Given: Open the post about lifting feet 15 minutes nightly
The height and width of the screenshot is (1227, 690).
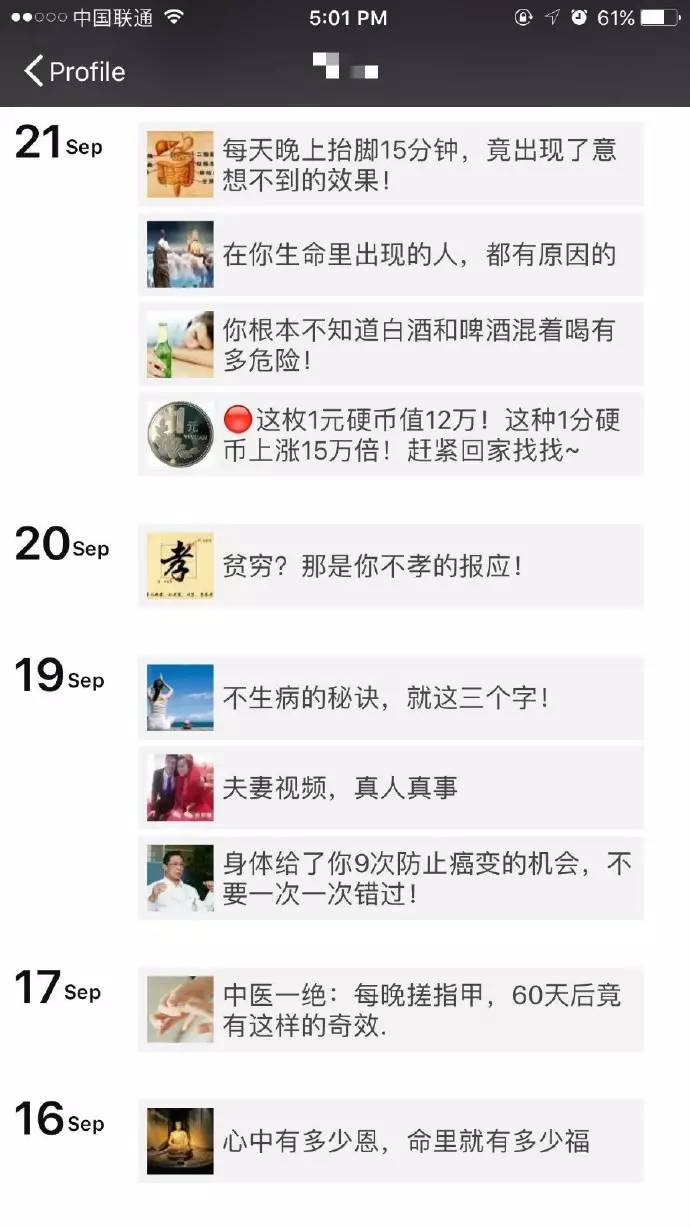Looking at the screenshot, I should 390,164.
